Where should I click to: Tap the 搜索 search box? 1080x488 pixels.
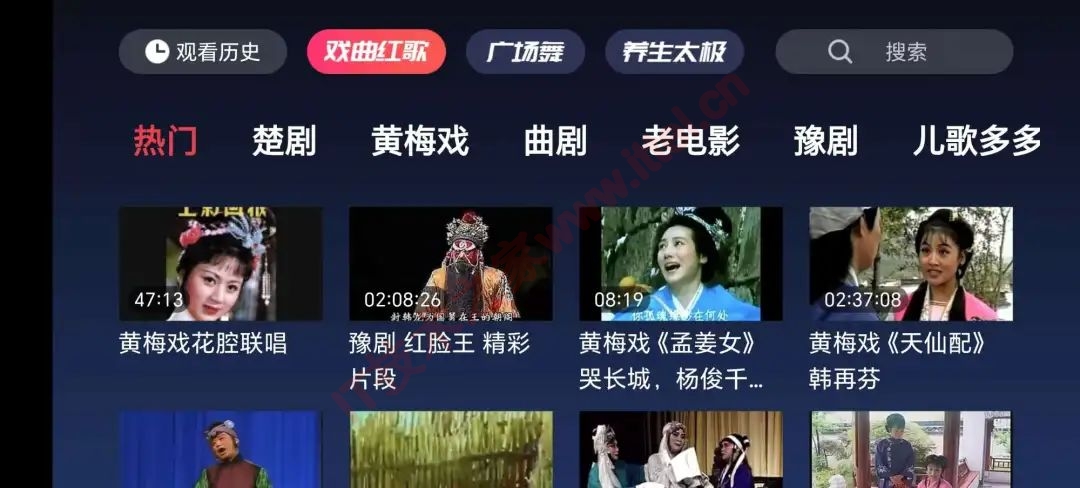click(894, 52)
